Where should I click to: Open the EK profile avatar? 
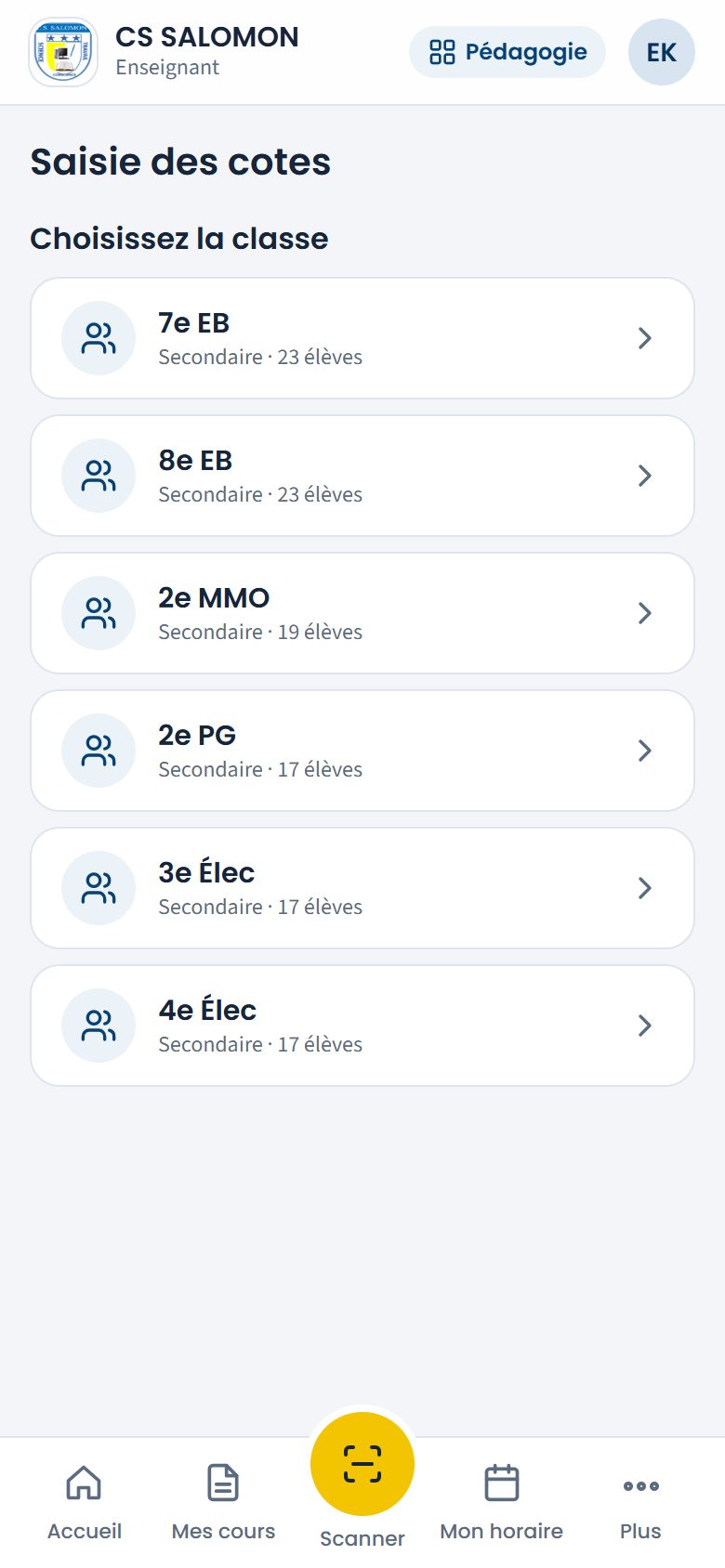coord(662,52)
